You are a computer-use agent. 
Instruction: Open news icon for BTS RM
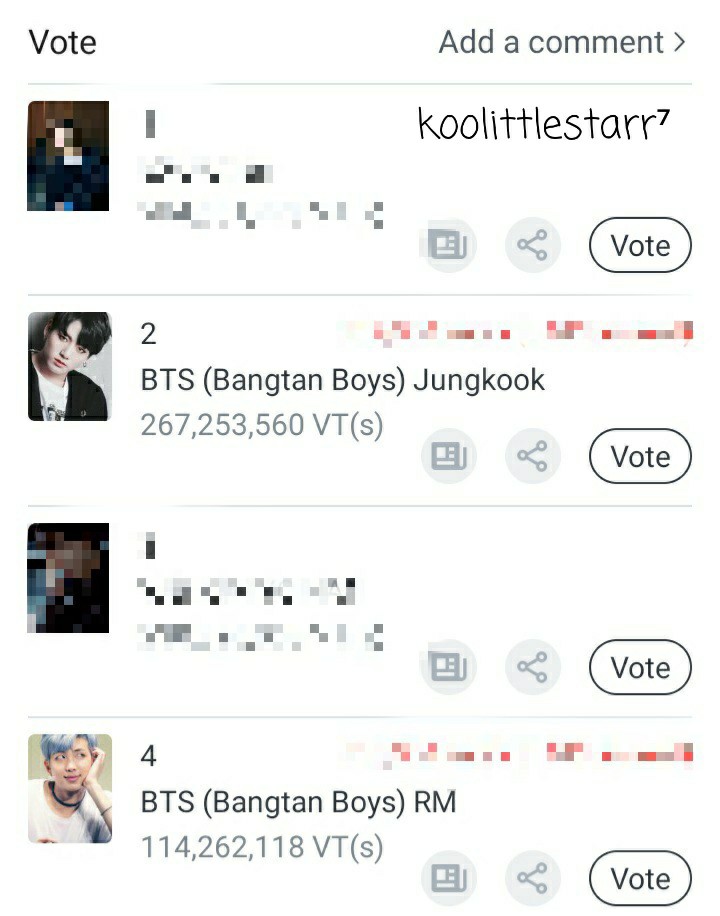(447, 879)
